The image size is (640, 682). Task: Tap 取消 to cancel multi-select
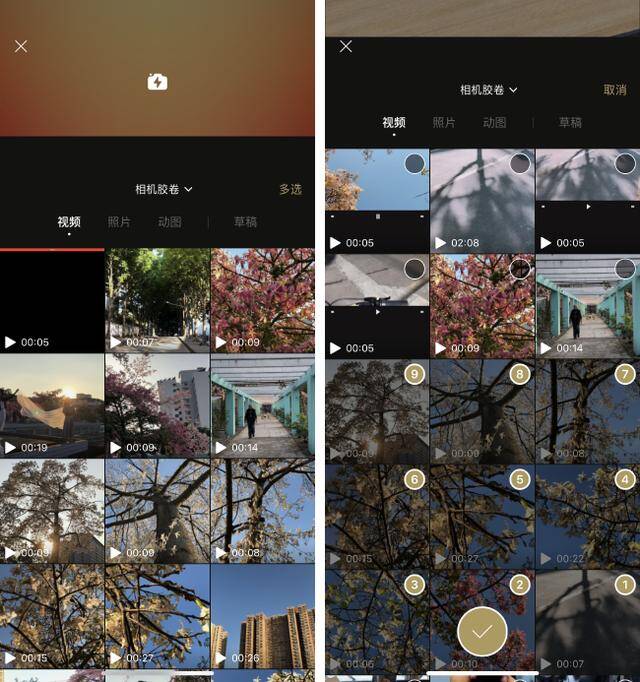614,90
